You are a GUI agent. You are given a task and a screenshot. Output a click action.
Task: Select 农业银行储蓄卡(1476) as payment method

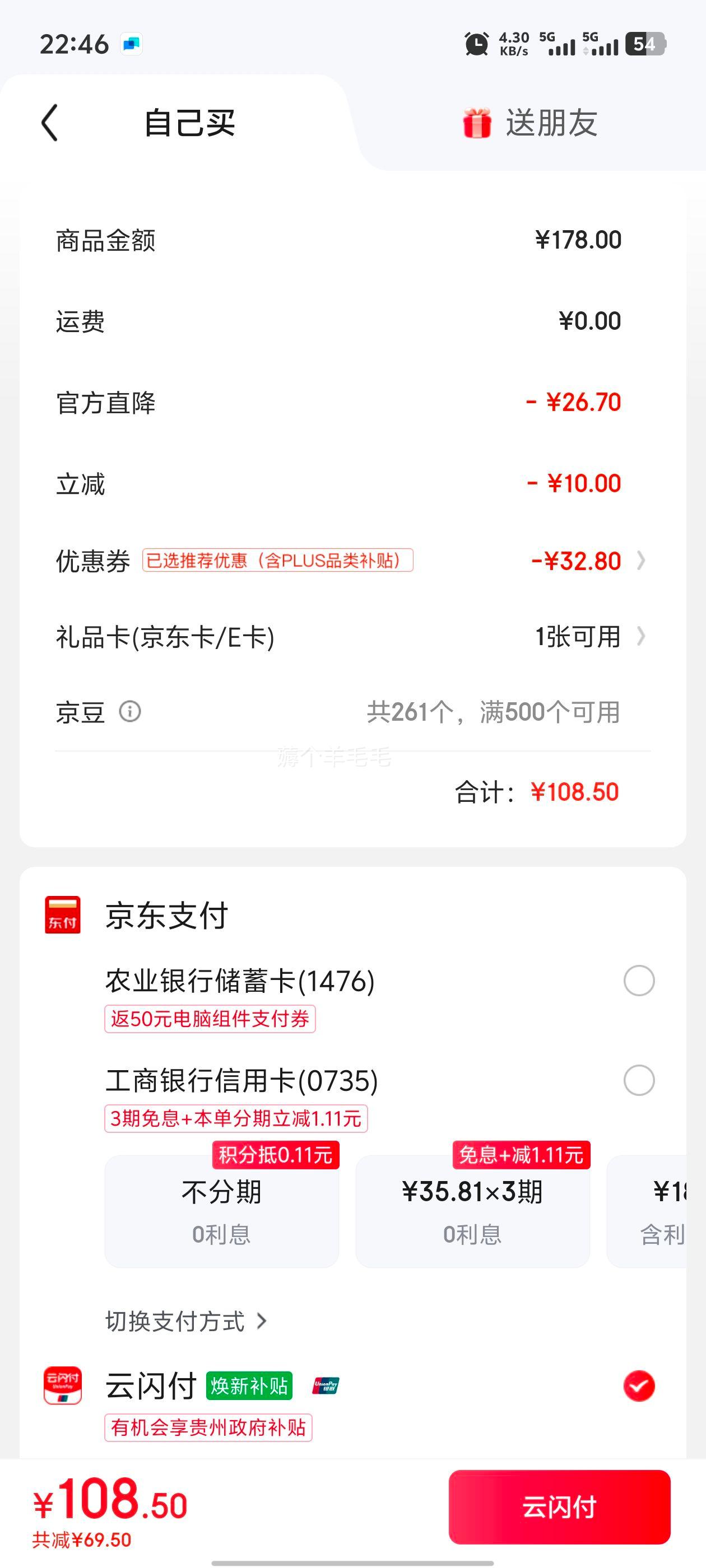(x=638, y=981)
